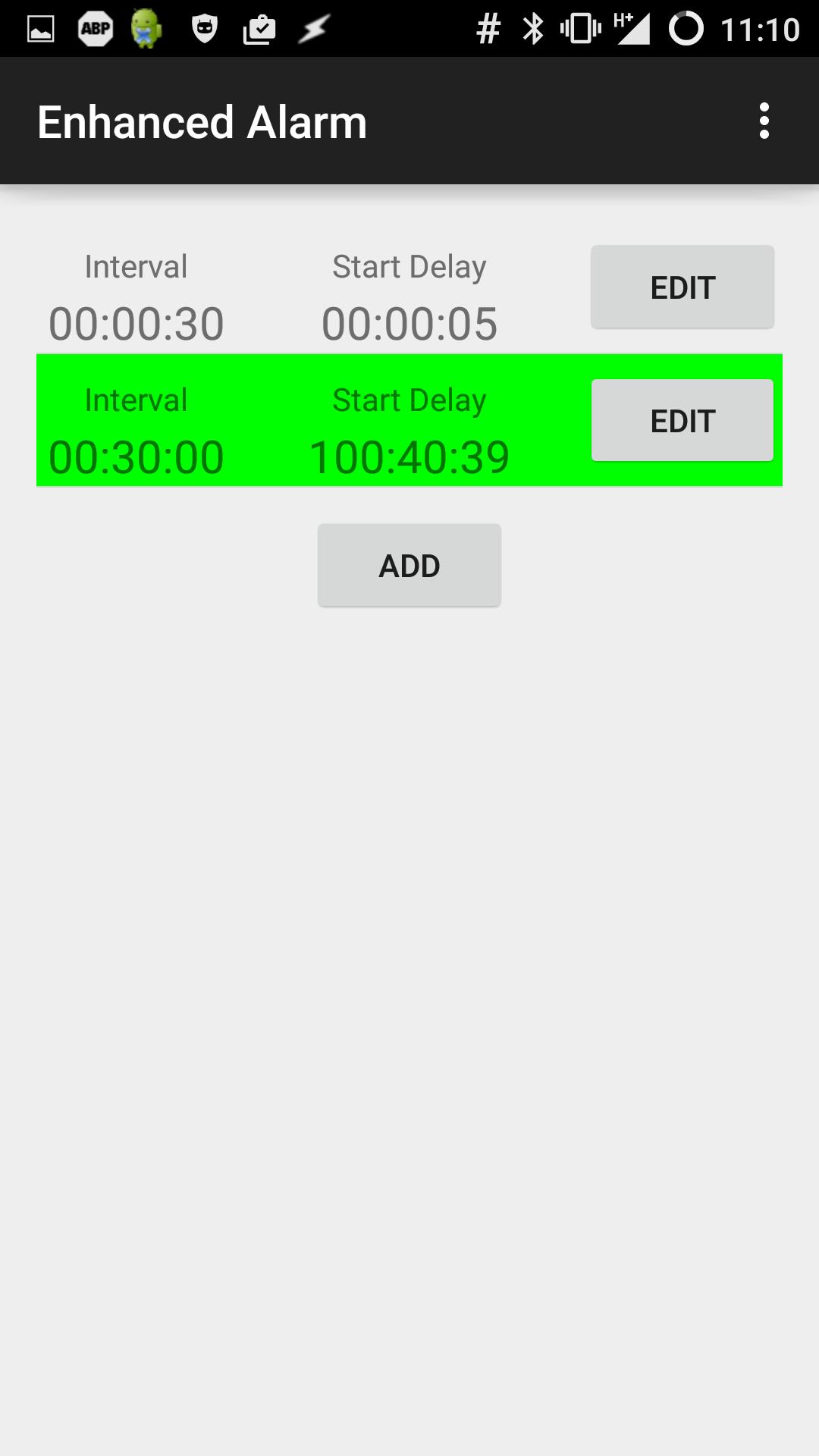Edit the highlighted 00:30:00 alarm
The image size is (819, 1456).
tap(682, 419)
